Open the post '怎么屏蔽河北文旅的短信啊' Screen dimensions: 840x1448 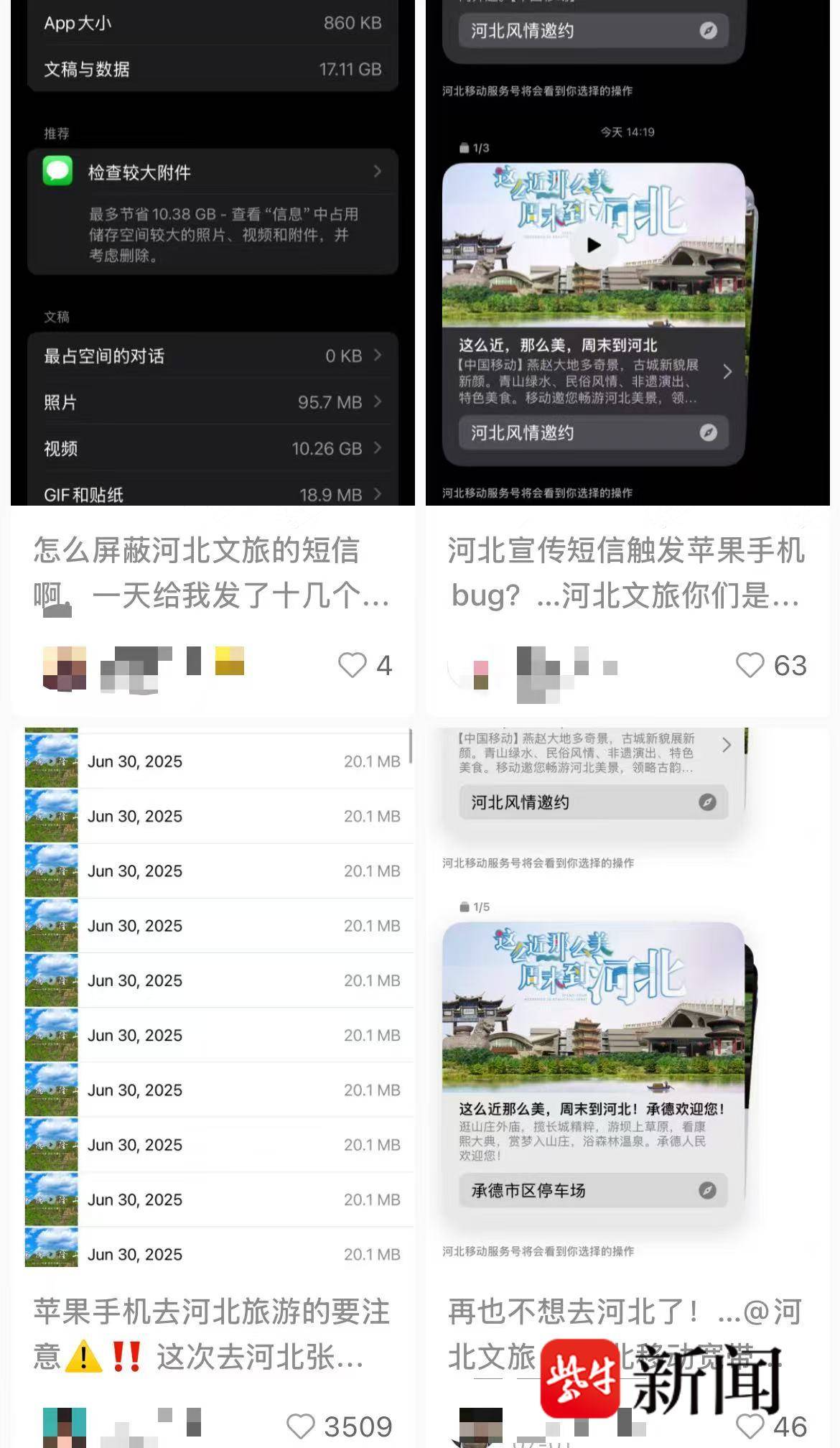coord(212,572)
